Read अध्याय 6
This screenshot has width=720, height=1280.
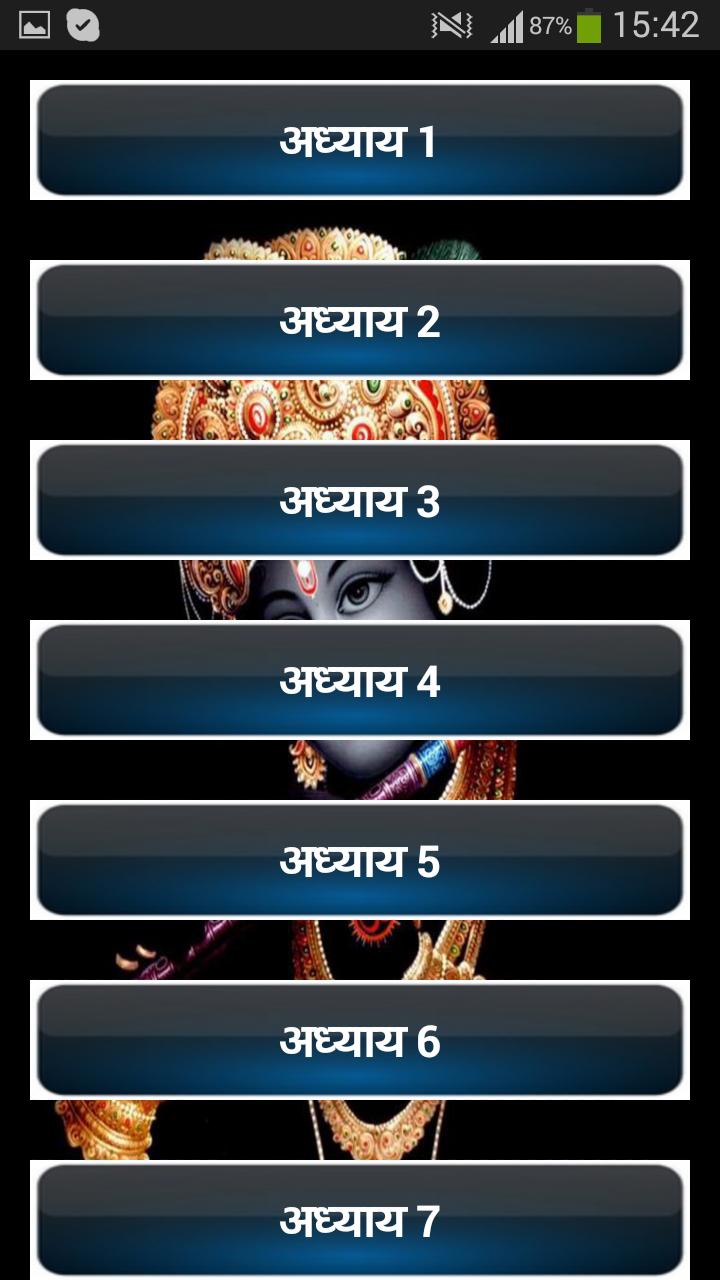360,1040
